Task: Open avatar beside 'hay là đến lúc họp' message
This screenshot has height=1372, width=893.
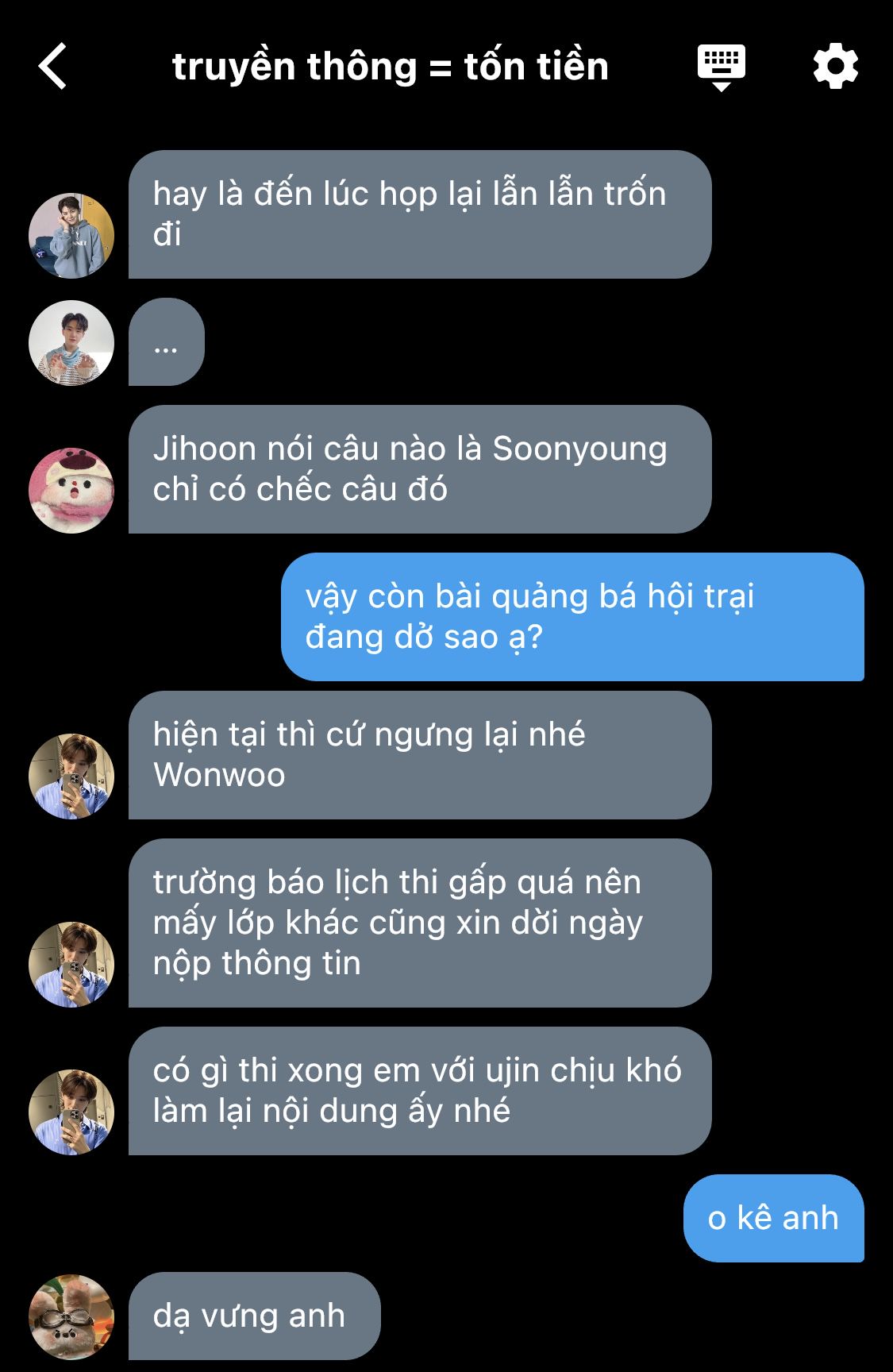Action: (x=71, y=236)
